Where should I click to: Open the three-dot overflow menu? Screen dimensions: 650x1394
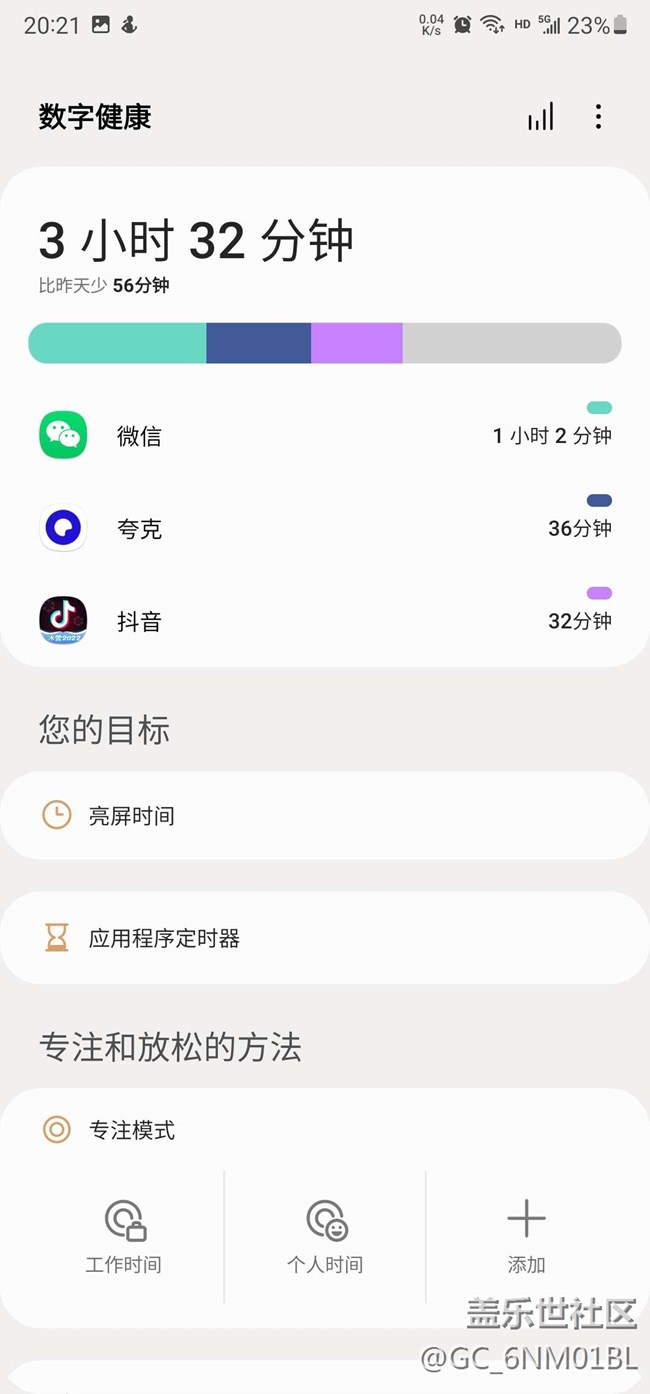tap(598, 117)
